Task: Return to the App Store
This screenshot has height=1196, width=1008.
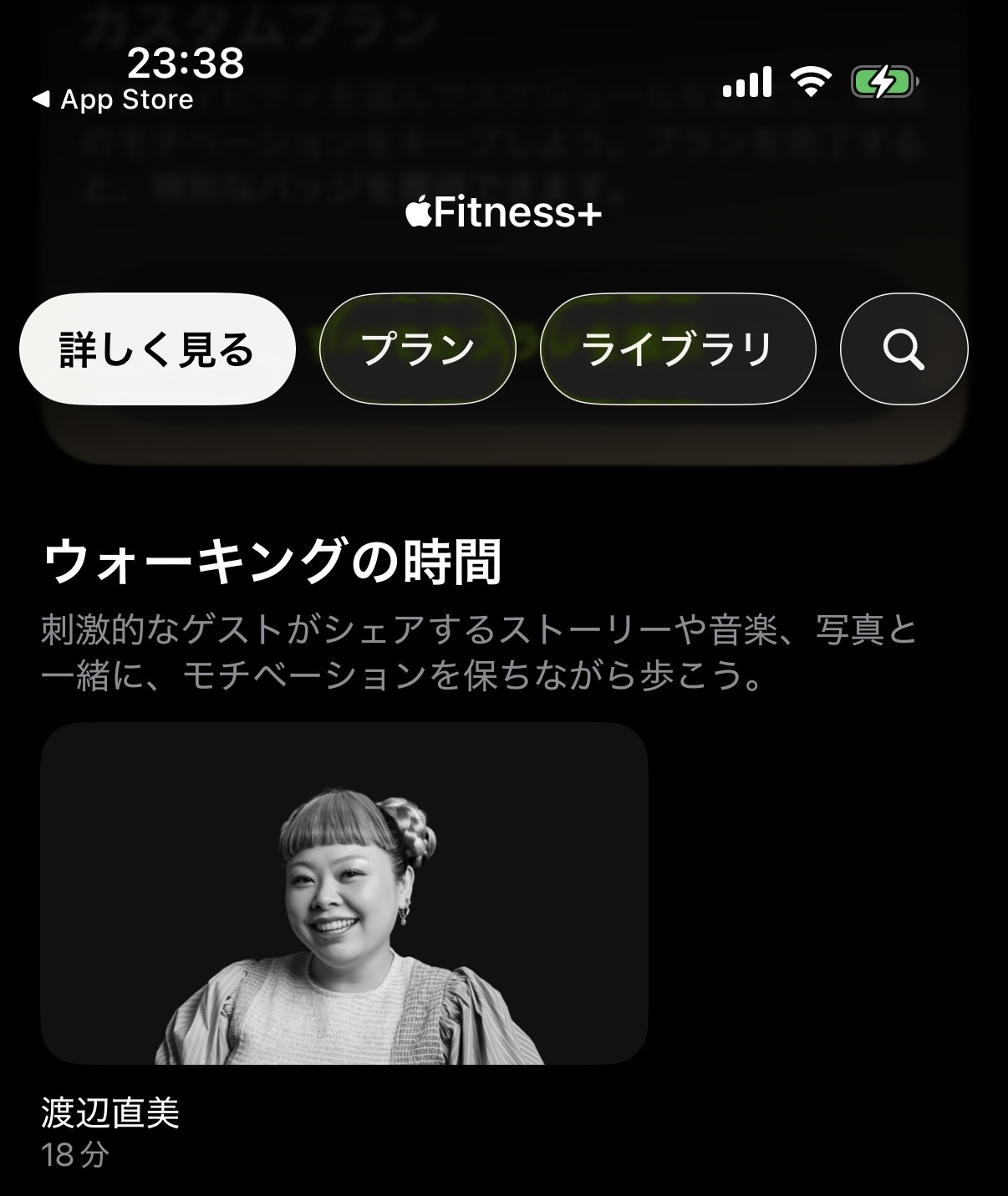Action: [113, 100]
